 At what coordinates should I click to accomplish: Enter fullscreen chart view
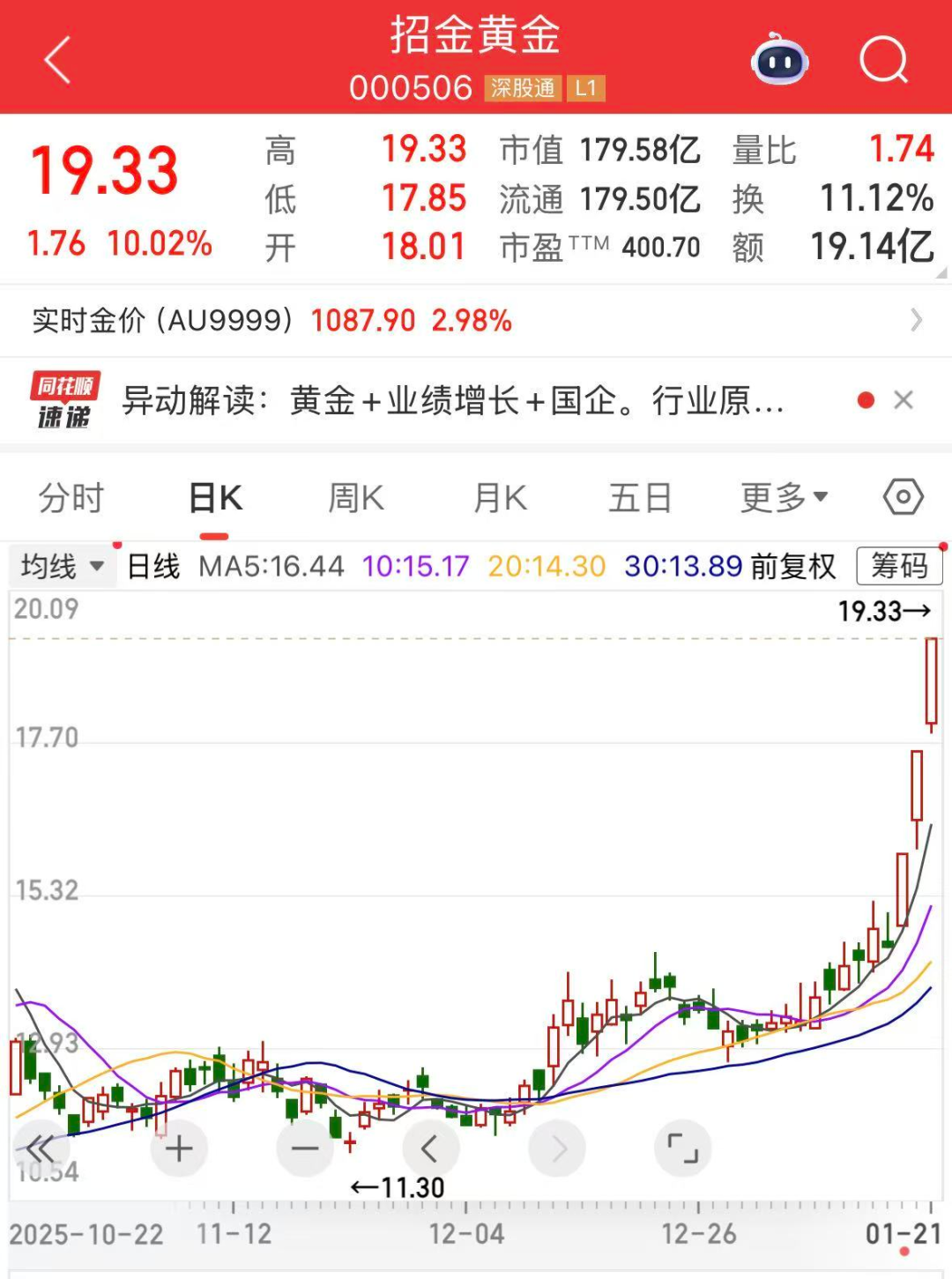coord(683,1149)
